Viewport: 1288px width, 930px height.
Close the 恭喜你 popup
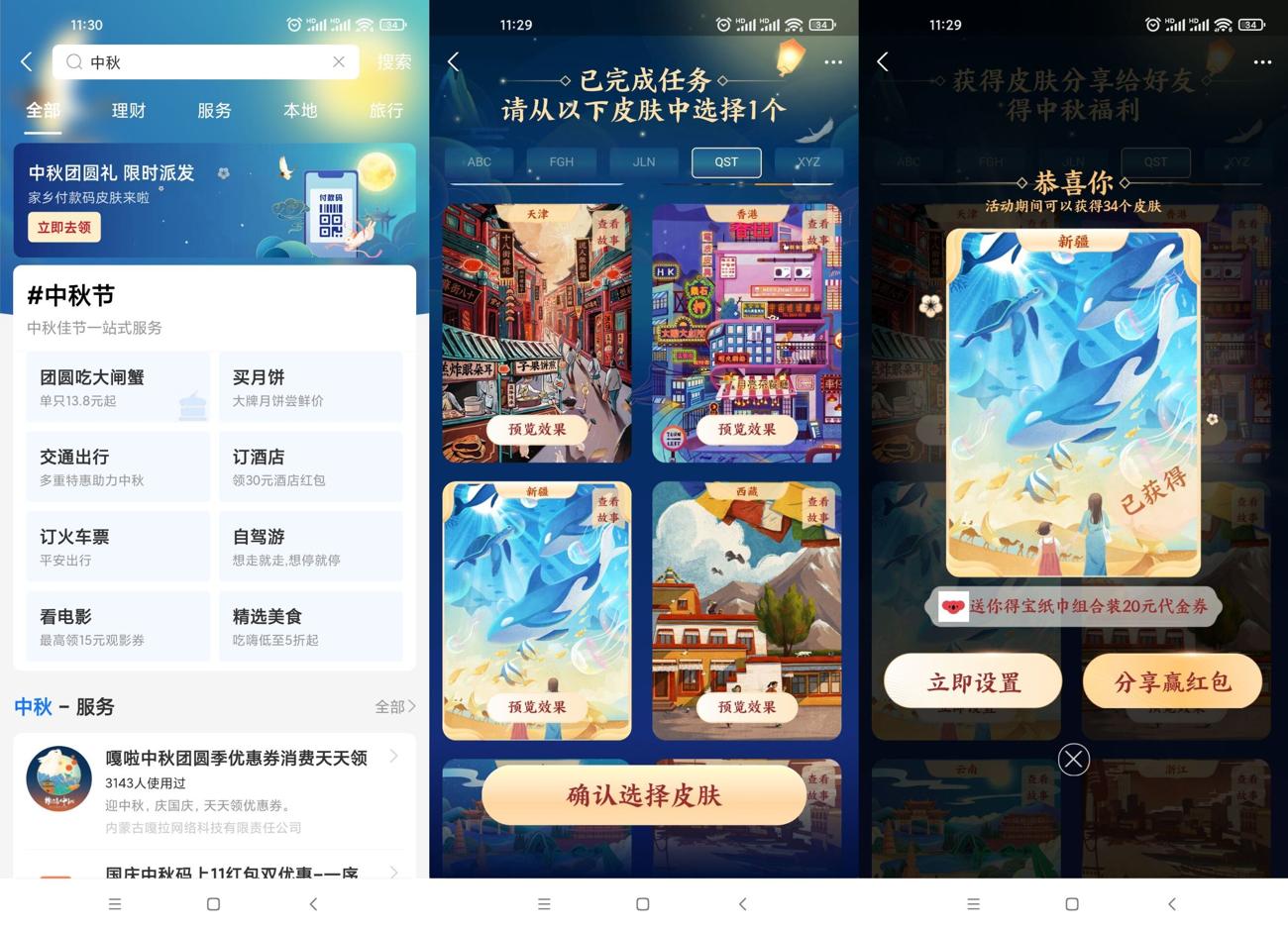point(1073,759)
